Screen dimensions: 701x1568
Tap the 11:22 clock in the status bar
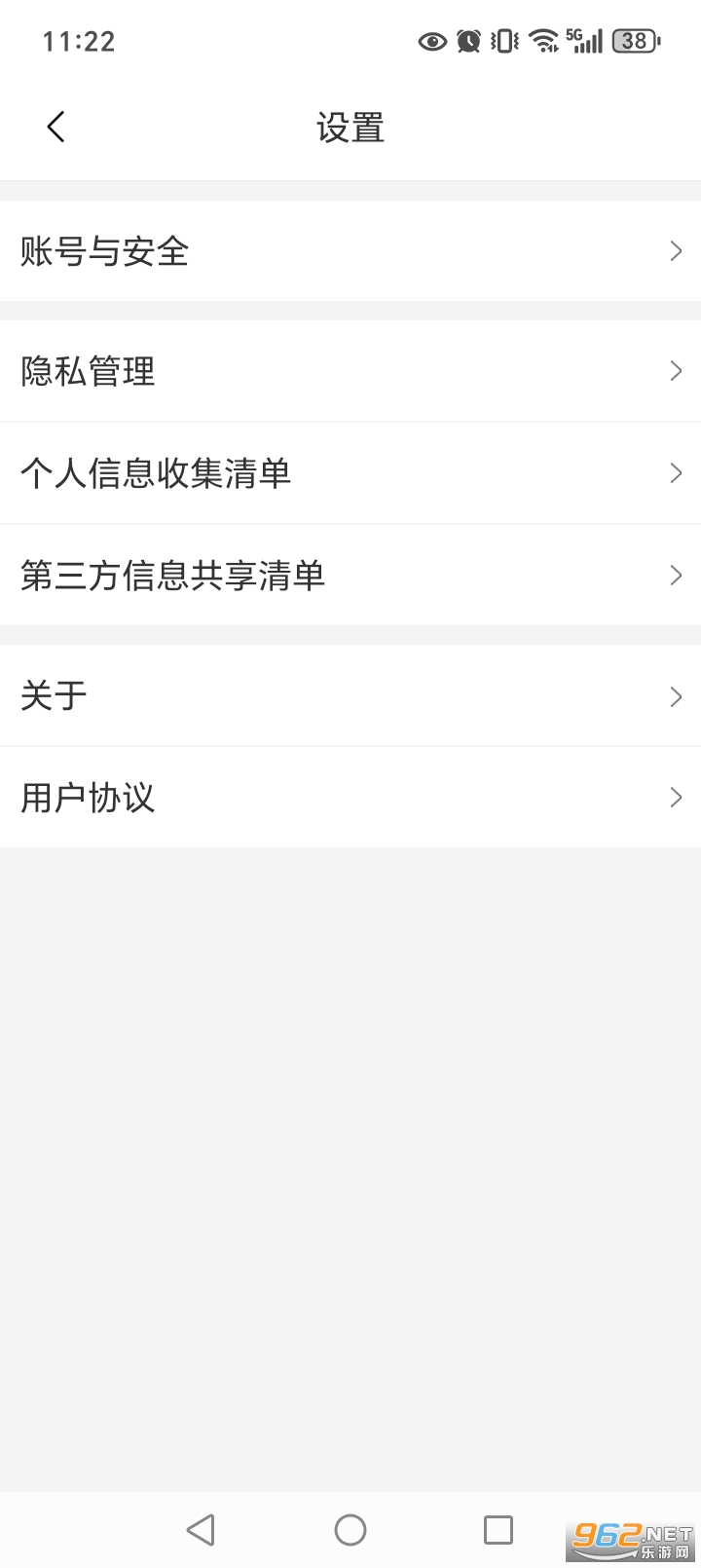80,41
